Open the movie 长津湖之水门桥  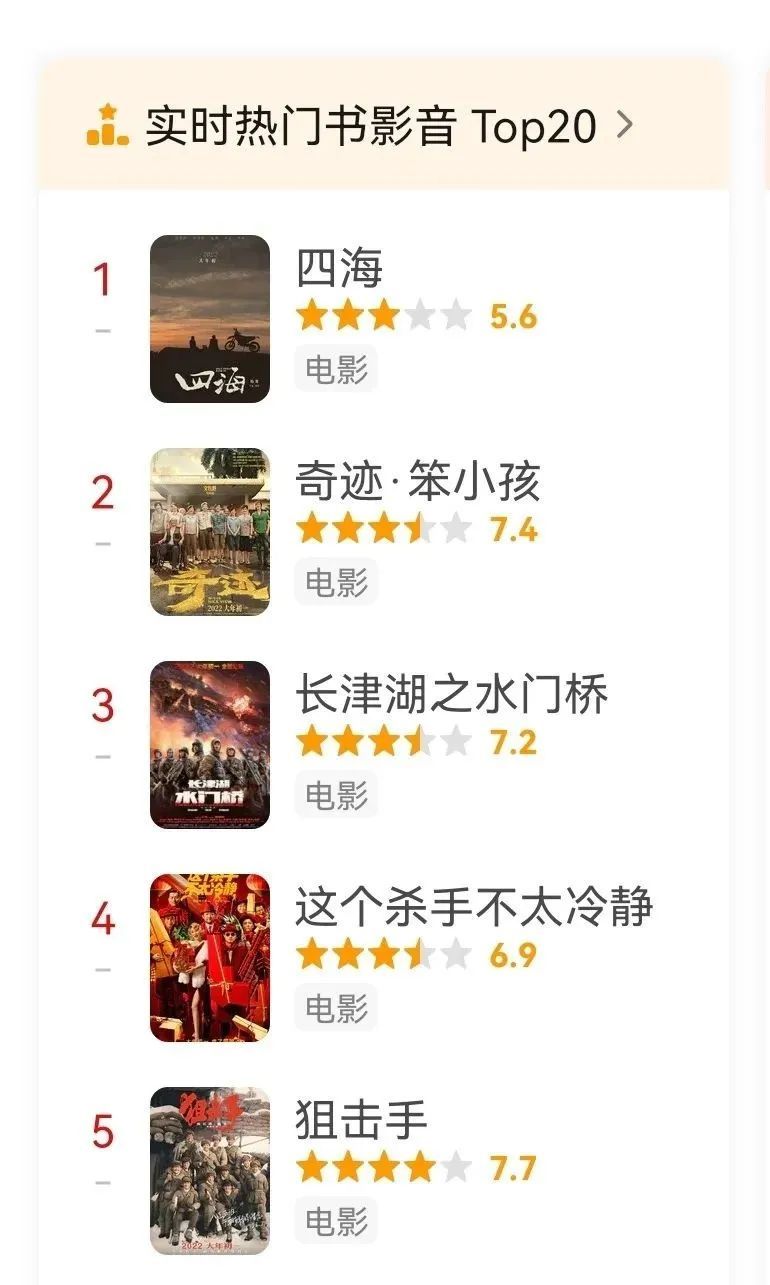tap(451, 696)
